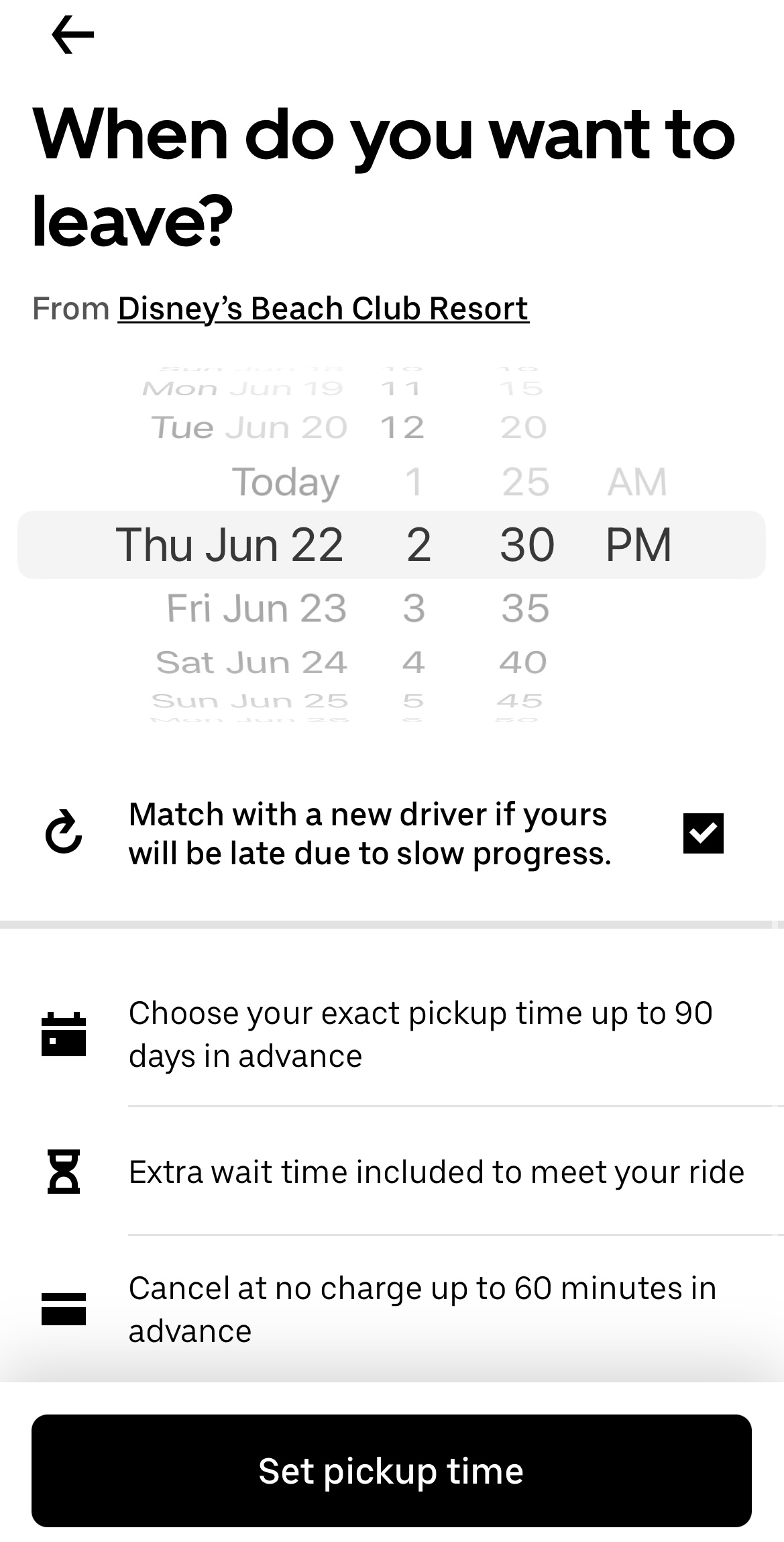Choose Today in the date wheel
The image size is (784, 1542).
pyautogui.click(x=286, y=482)
